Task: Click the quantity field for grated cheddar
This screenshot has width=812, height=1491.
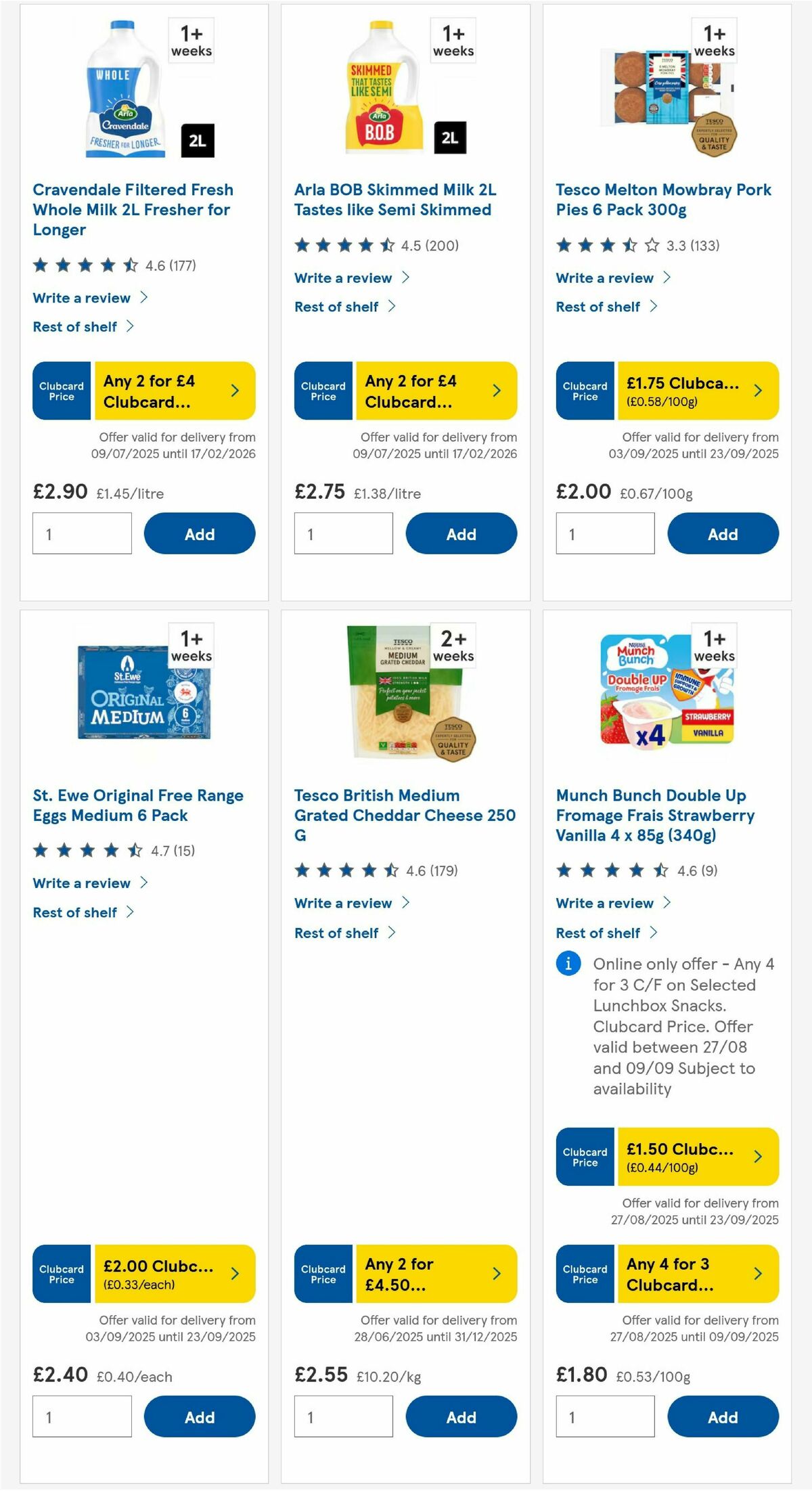Action: (344, 1417)
